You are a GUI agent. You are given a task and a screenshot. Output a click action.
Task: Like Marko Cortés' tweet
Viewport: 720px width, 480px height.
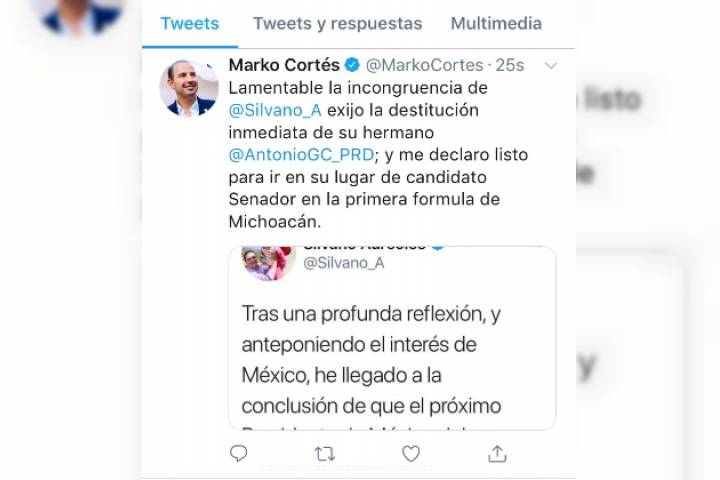410,454
